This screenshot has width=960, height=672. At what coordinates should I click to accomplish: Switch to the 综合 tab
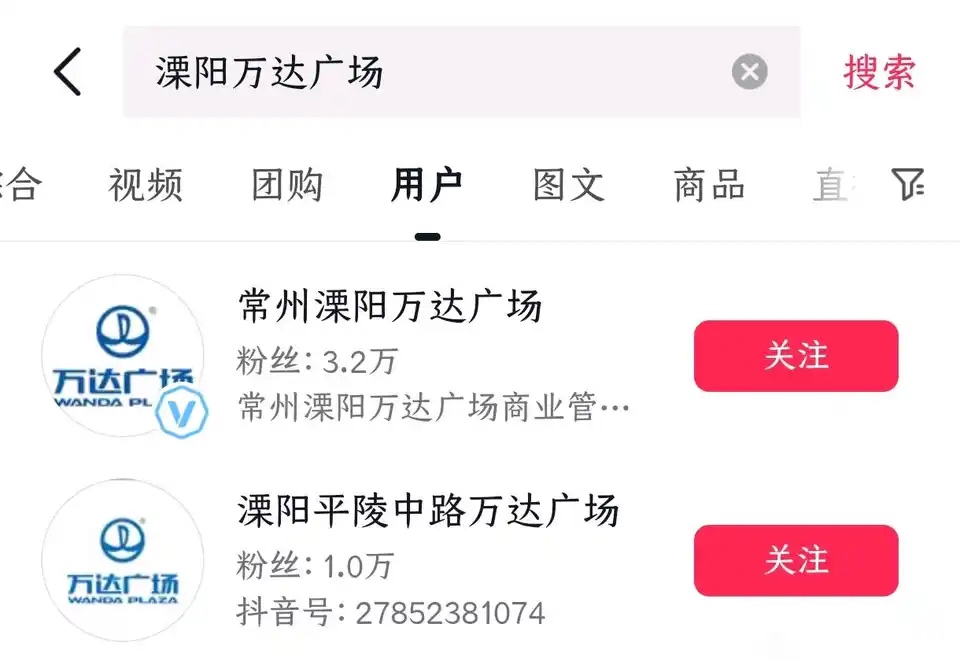pyautogui.click(x=20, y=185)
